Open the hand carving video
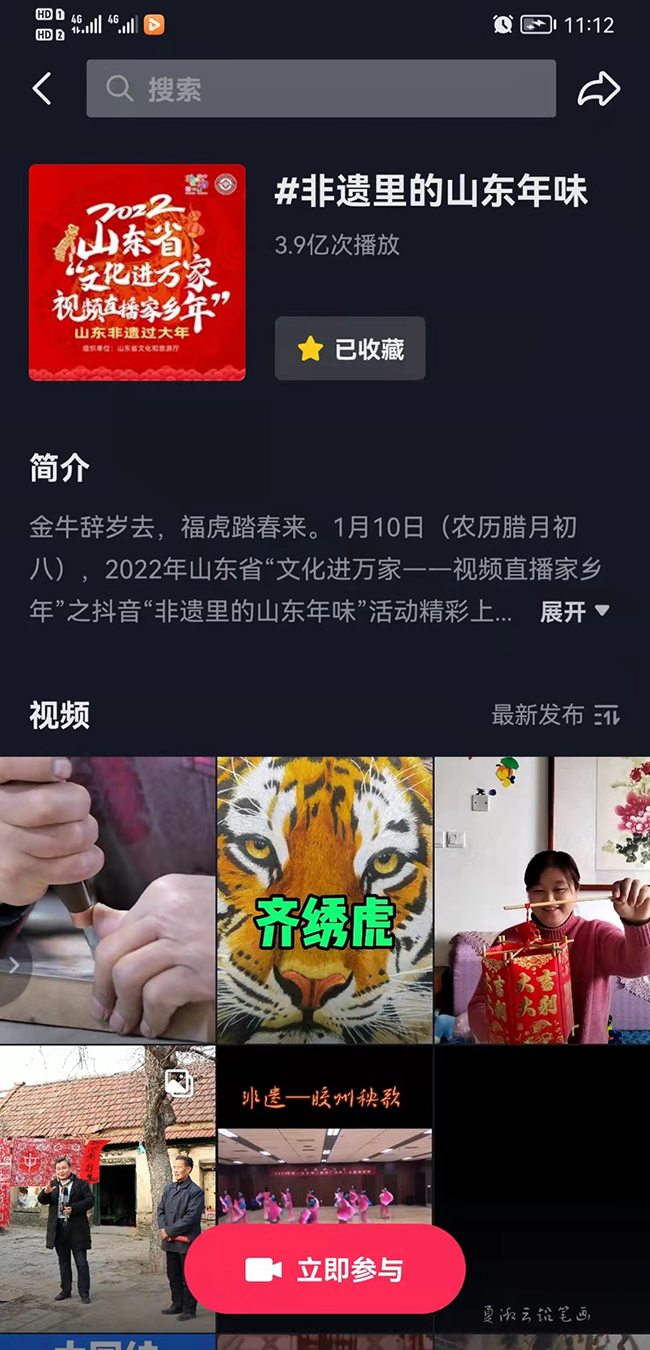The height and width of the screenshot is (1350, 650). (x=107, y=900)
